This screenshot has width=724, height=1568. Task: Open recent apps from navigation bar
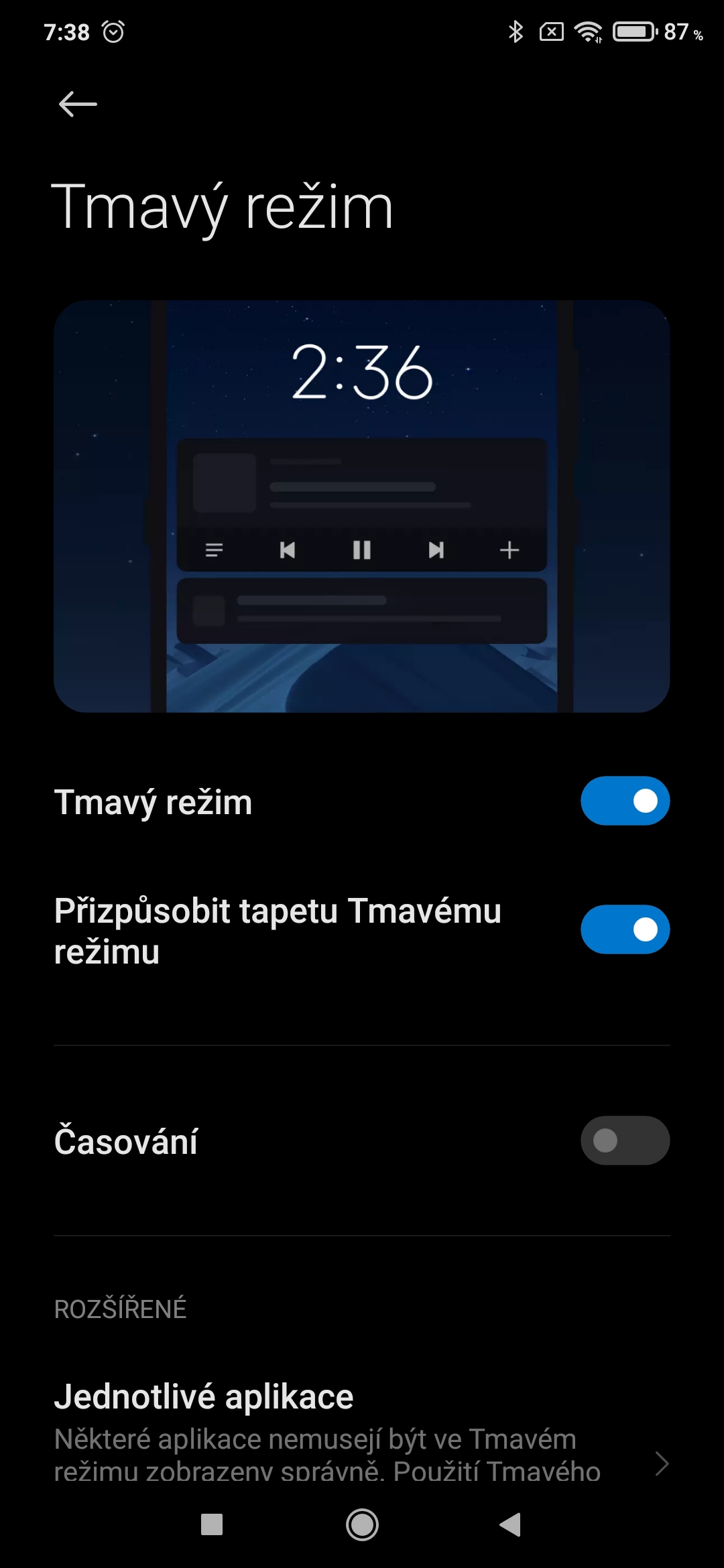[x=212, y=1525]
